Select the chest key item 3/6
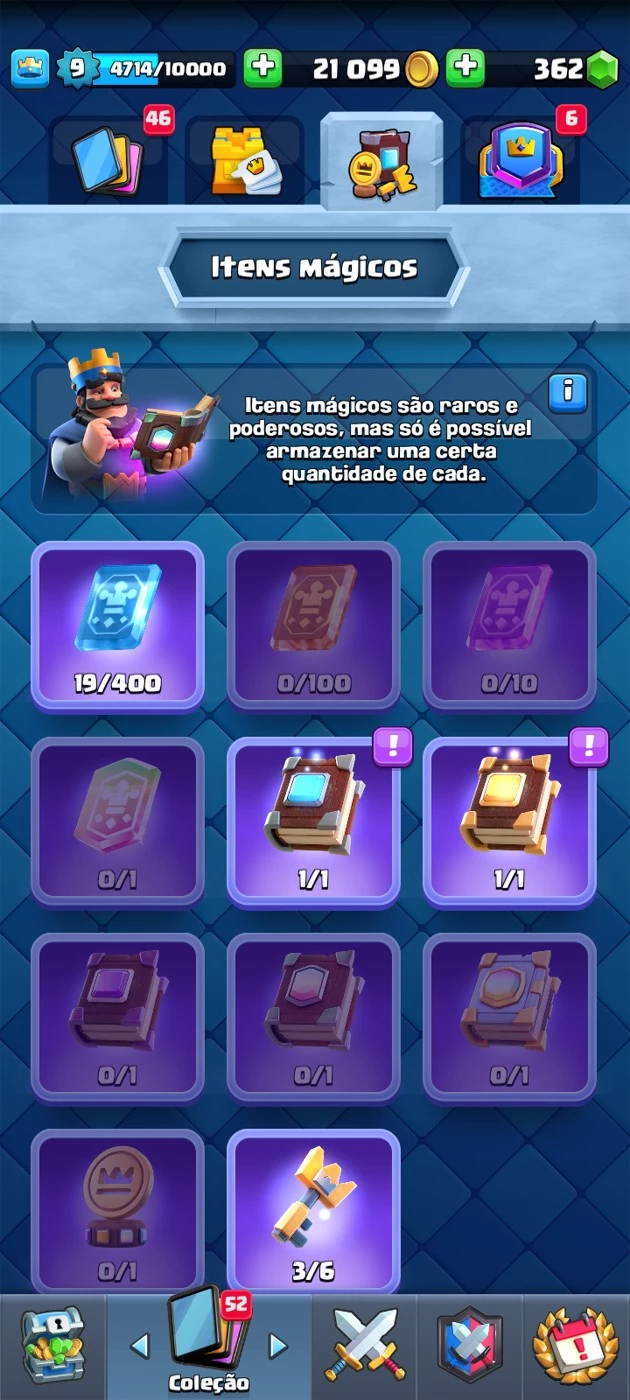 pyautogui.click(x=314, y=1211)
